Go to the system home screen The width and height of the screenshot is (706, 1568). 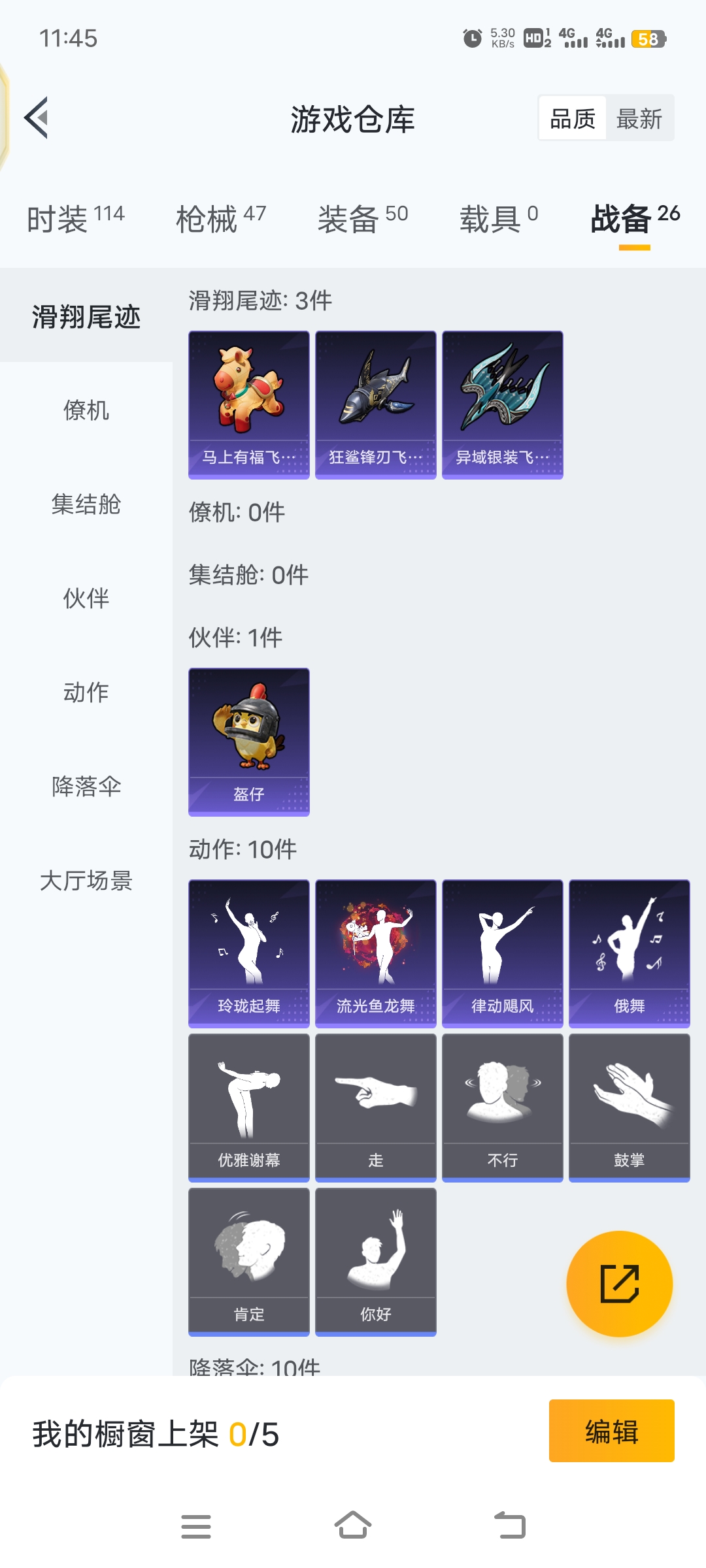353,1526
